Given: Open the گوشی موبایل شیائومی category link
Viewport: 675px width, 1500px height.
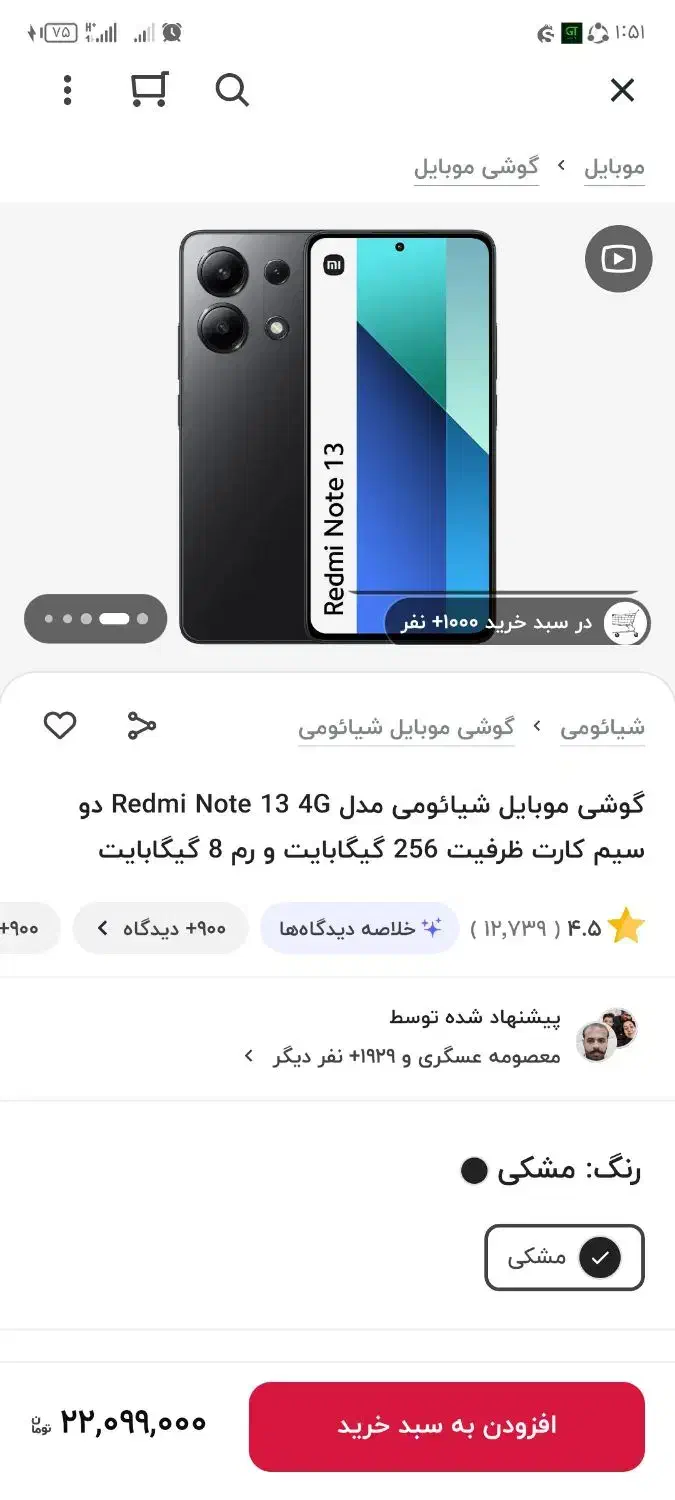Looking at the screenshot, I should pyautogui.click(x=406, y=727).
